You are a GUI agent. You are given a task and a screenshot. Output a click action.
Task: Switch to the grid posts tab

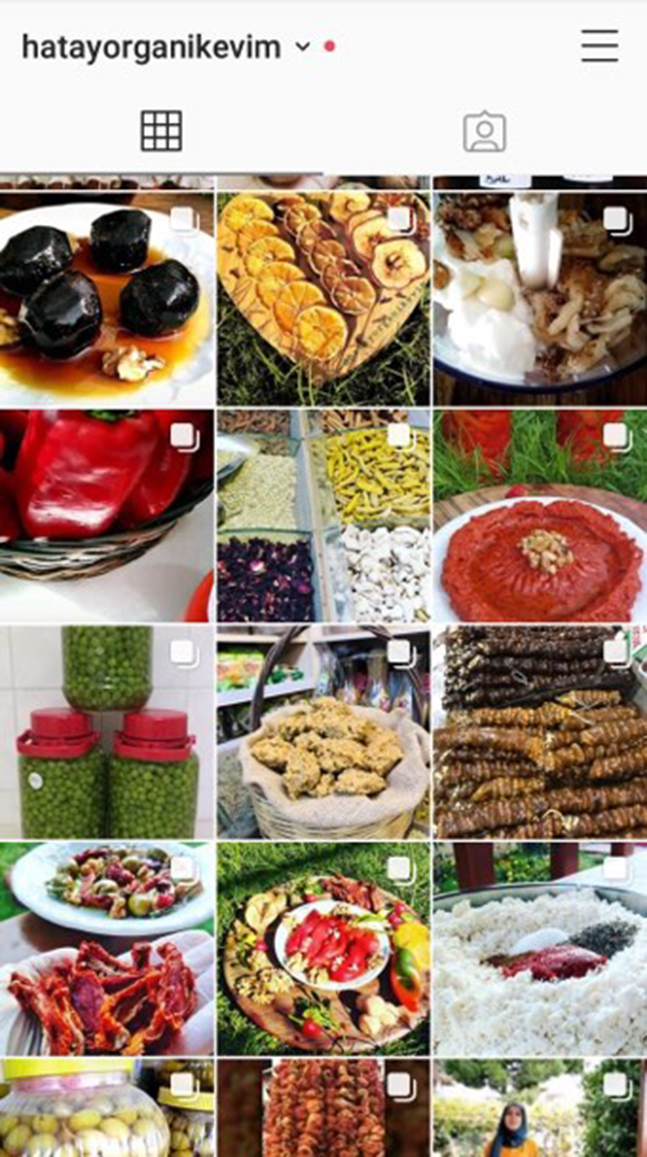(x=161, y=131)
